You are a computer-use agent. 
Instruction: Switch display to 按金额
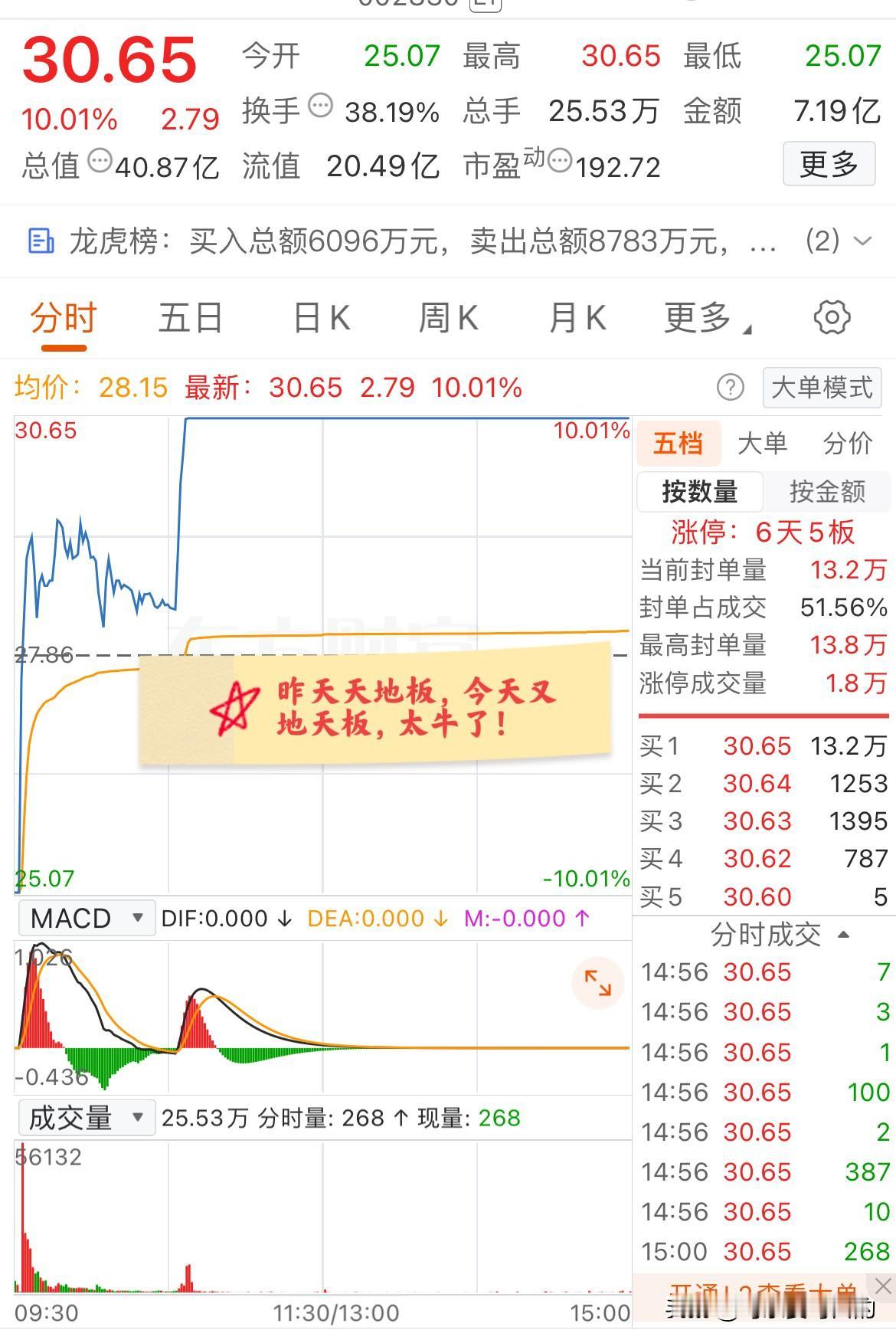point(828,493)
